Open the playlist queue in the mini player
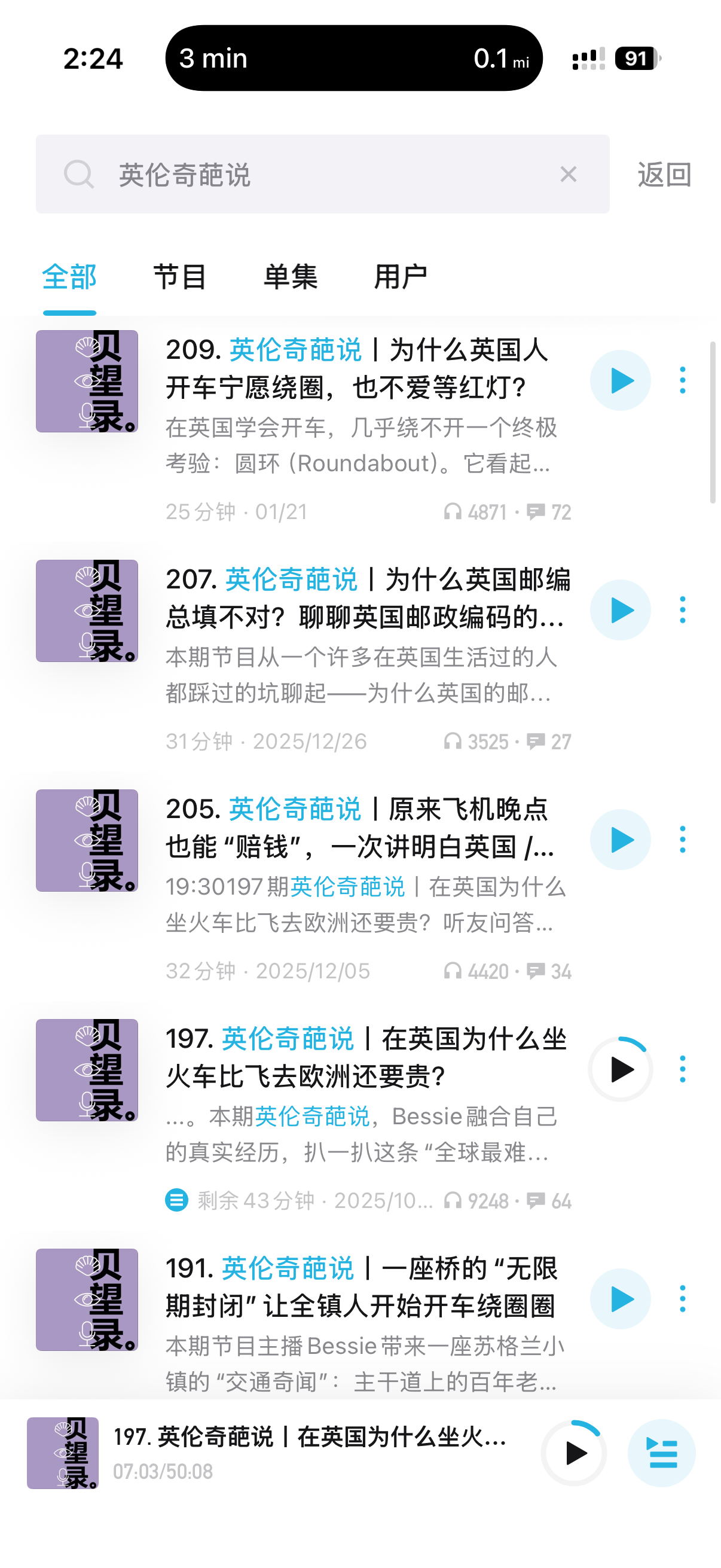721x1568 pixels. pos(661,1453)
